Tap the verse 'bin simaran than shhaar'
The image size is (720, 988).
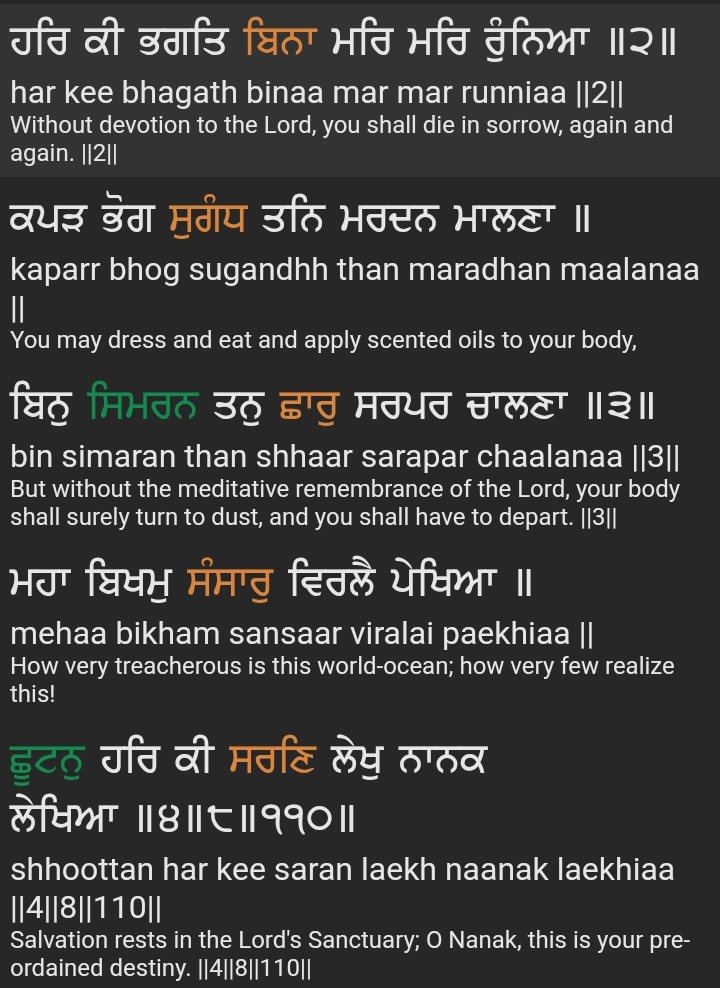click(345, 457)
